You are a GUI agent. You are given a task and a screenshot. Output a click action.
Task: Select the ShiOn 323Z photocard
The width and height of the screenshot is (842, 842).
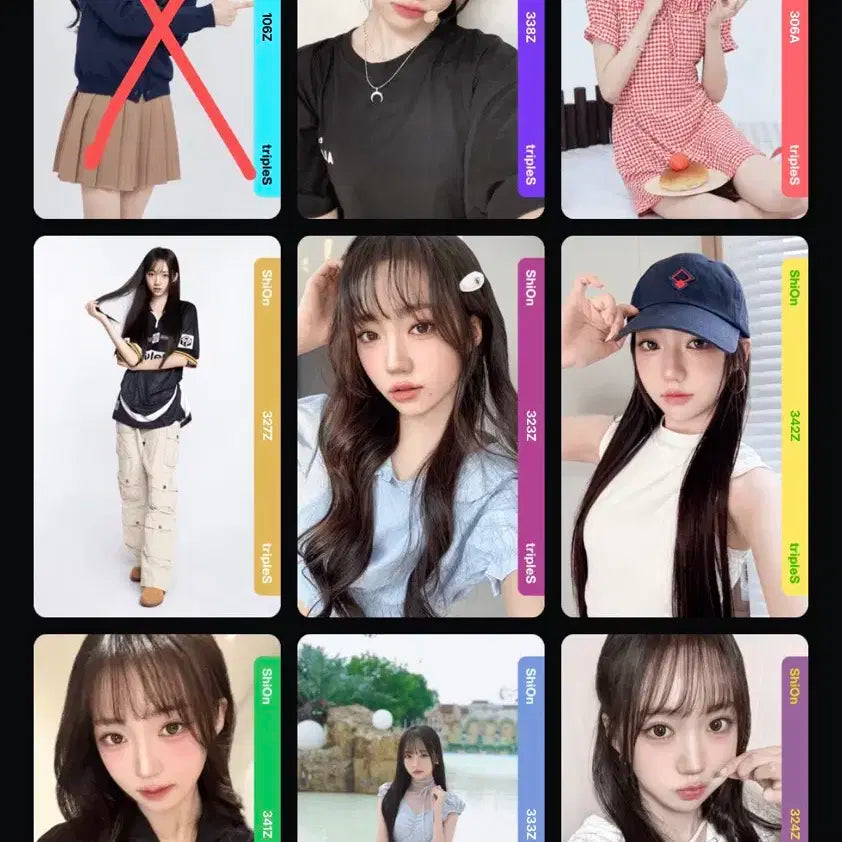tap(420, 427)
